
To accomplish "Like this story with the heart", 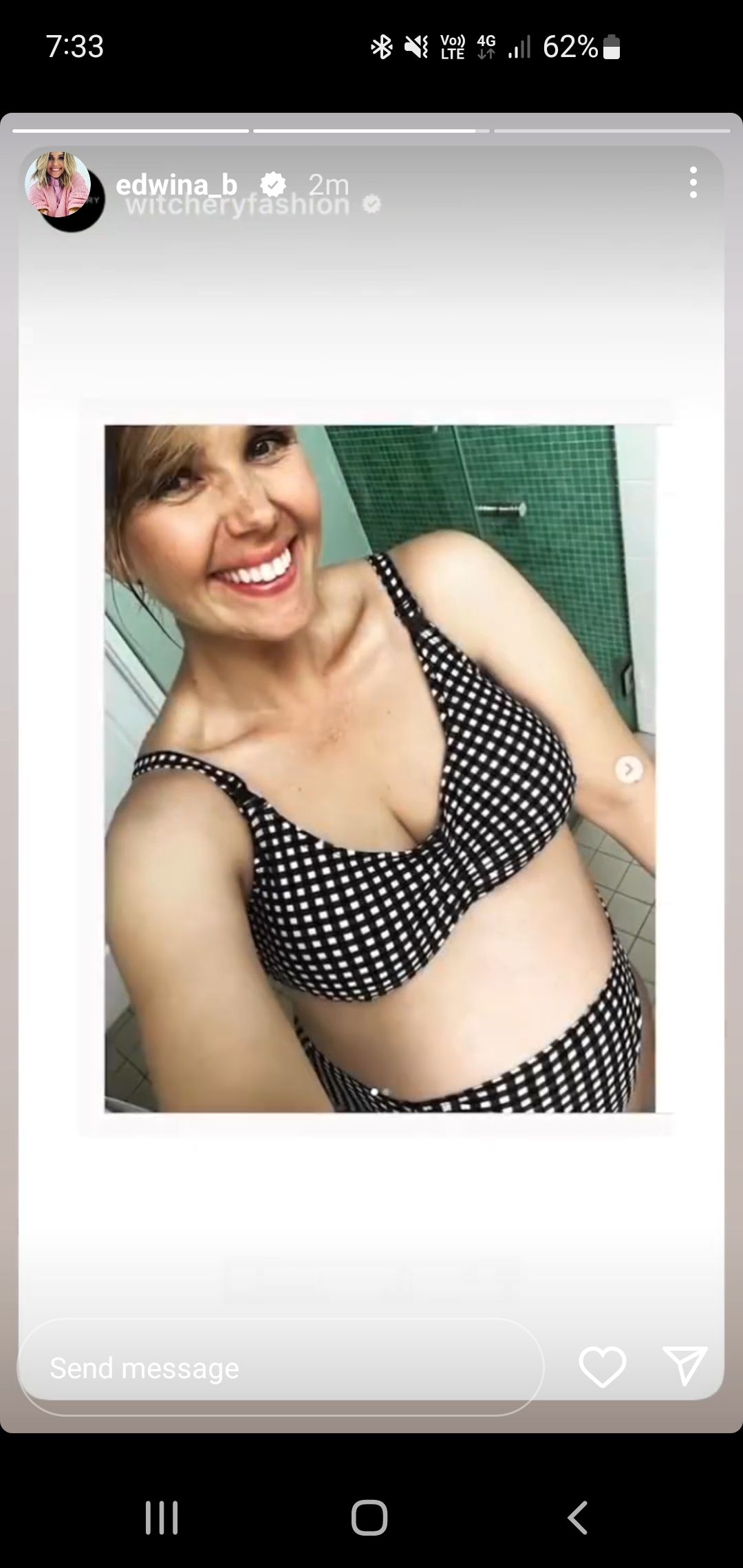I will pos(602,1366).
